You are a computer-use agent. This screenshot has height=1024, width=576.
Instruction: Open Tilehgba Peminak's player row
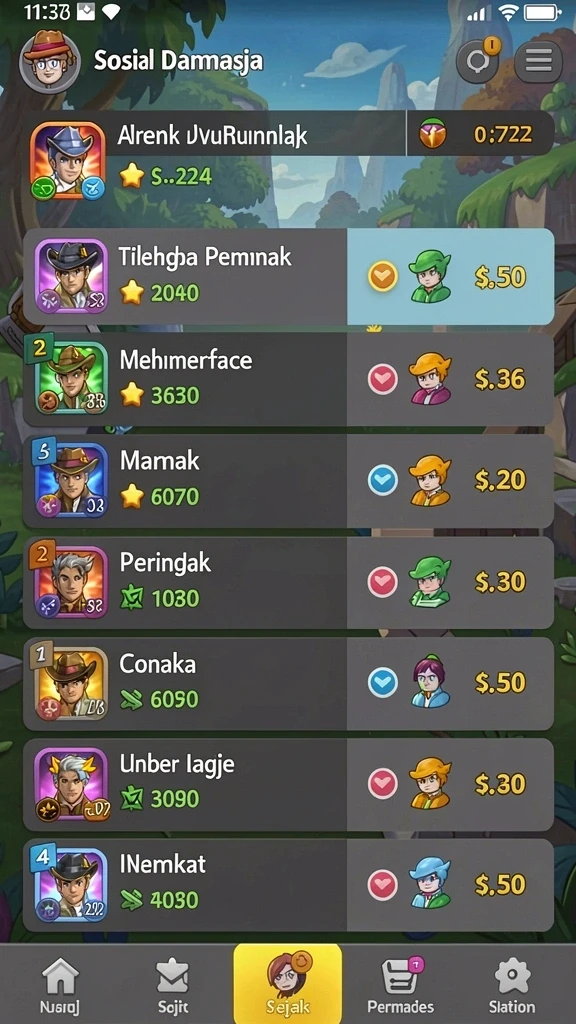coord(288,277)
